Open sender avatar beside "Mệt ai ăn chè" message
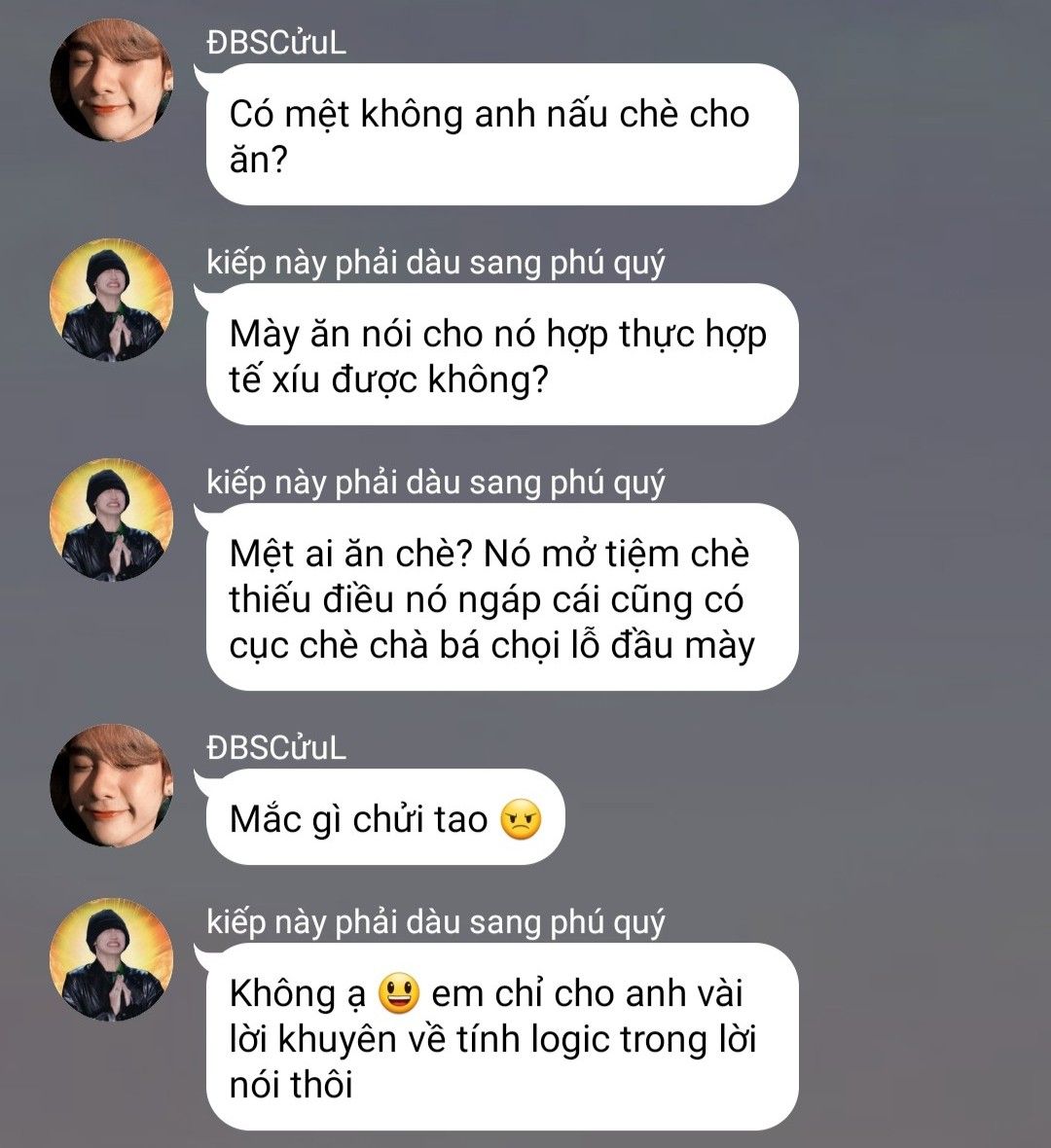Screen dimensions: 1051x1148 111,520
